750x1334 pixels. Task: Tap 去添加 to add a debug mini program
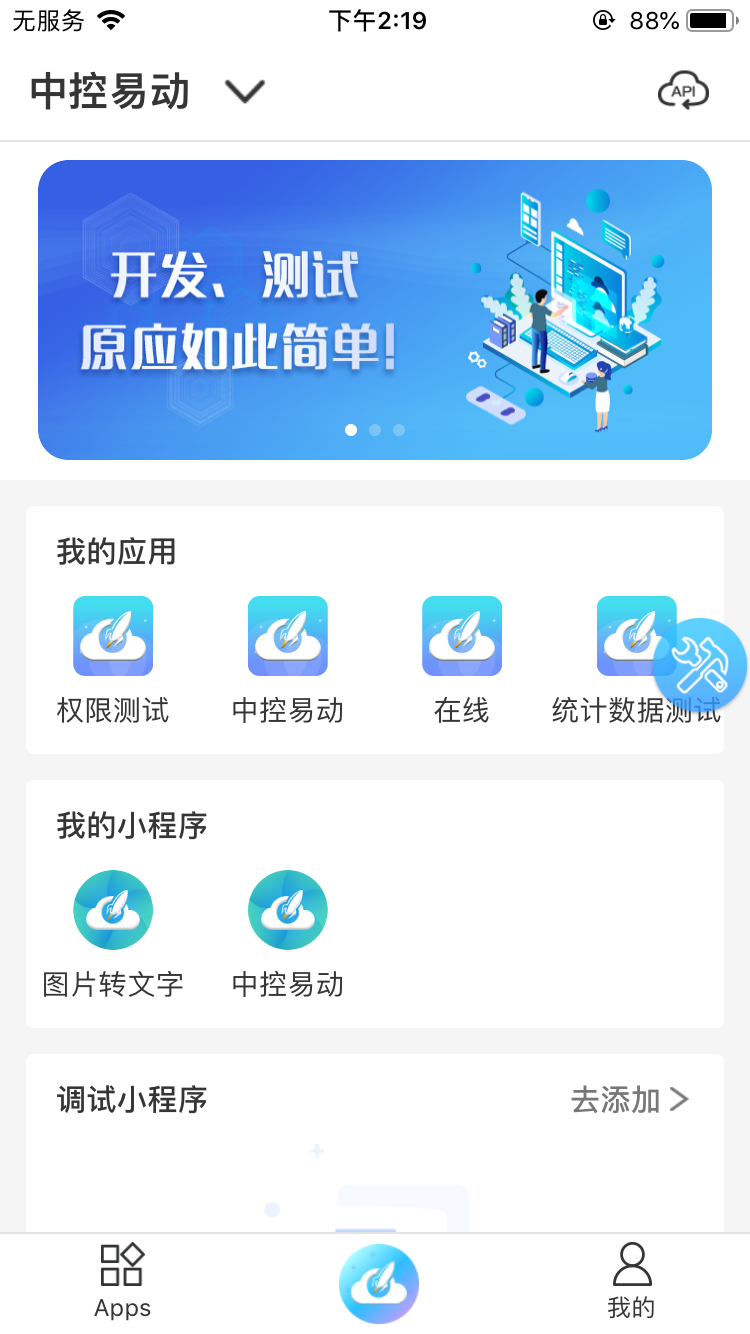point(630,1100)
